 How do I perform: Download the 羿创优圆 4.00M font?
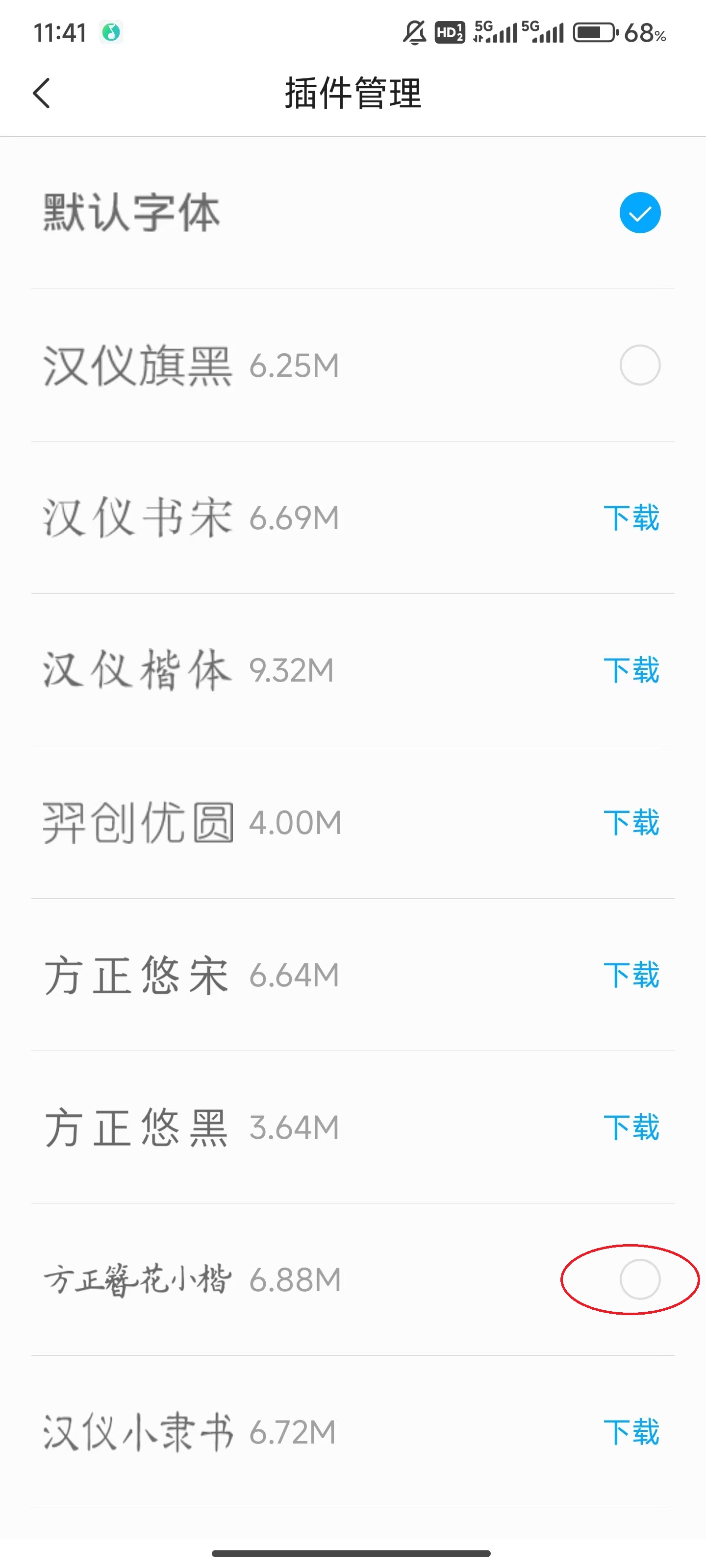631,822
